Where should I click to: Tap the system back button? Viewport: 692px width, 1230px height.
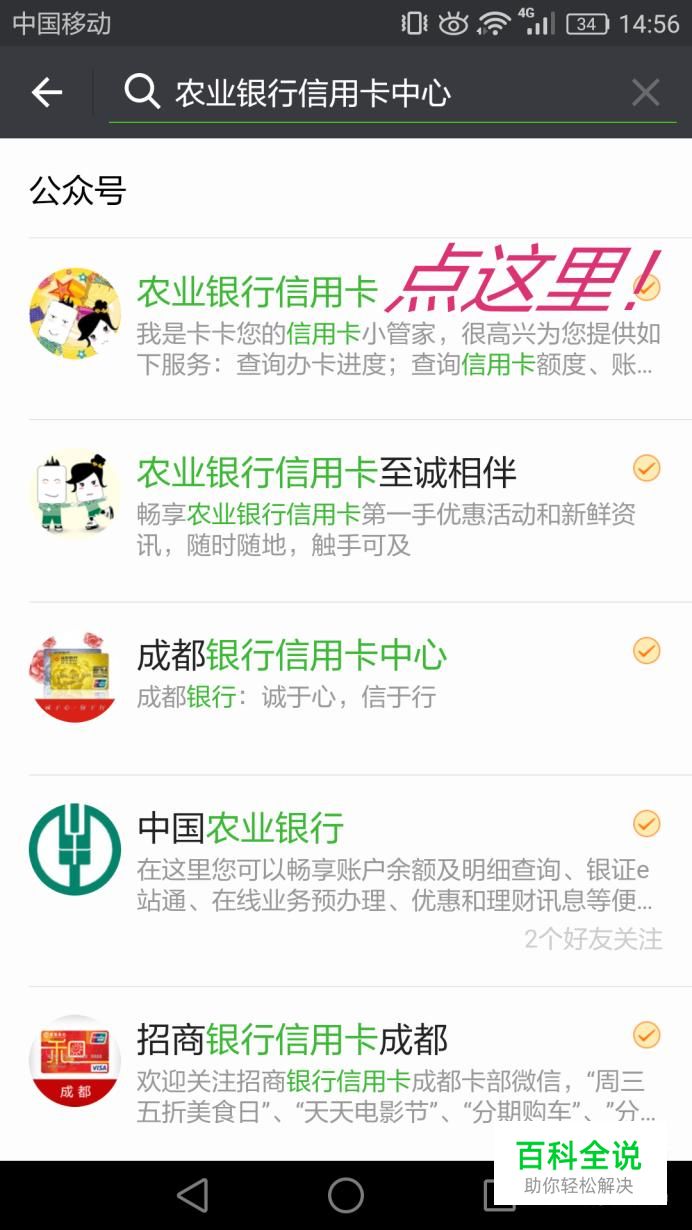point(192,1195)
